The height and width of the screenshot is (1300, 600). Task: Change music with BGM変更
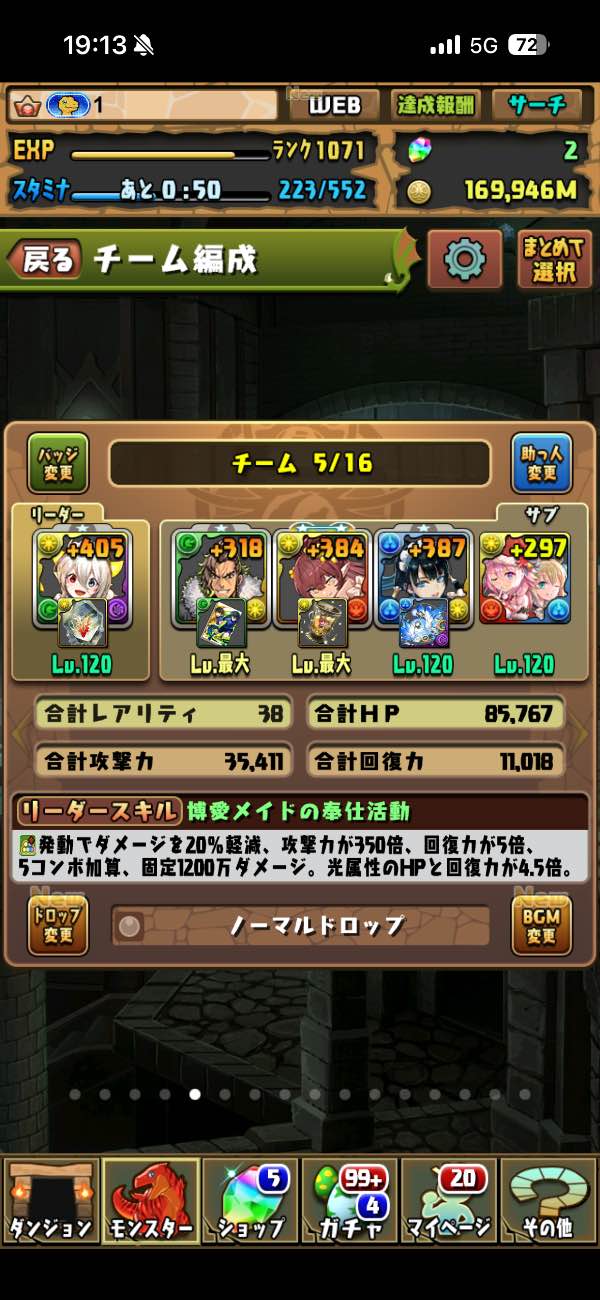[x=541, y=925]
